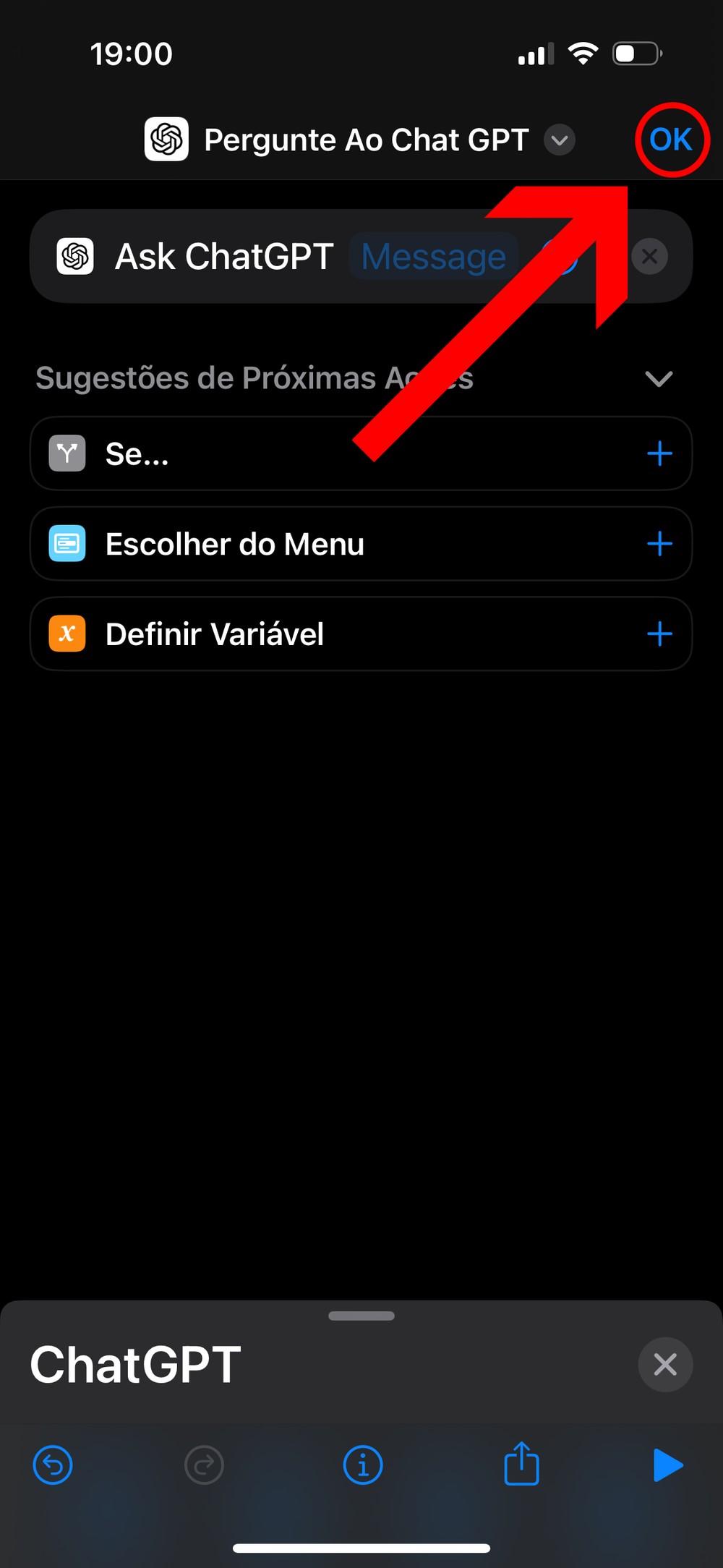This screenshot has height=1568, width=723.
Task: Share this shortcut
Action: [521, 1464]
